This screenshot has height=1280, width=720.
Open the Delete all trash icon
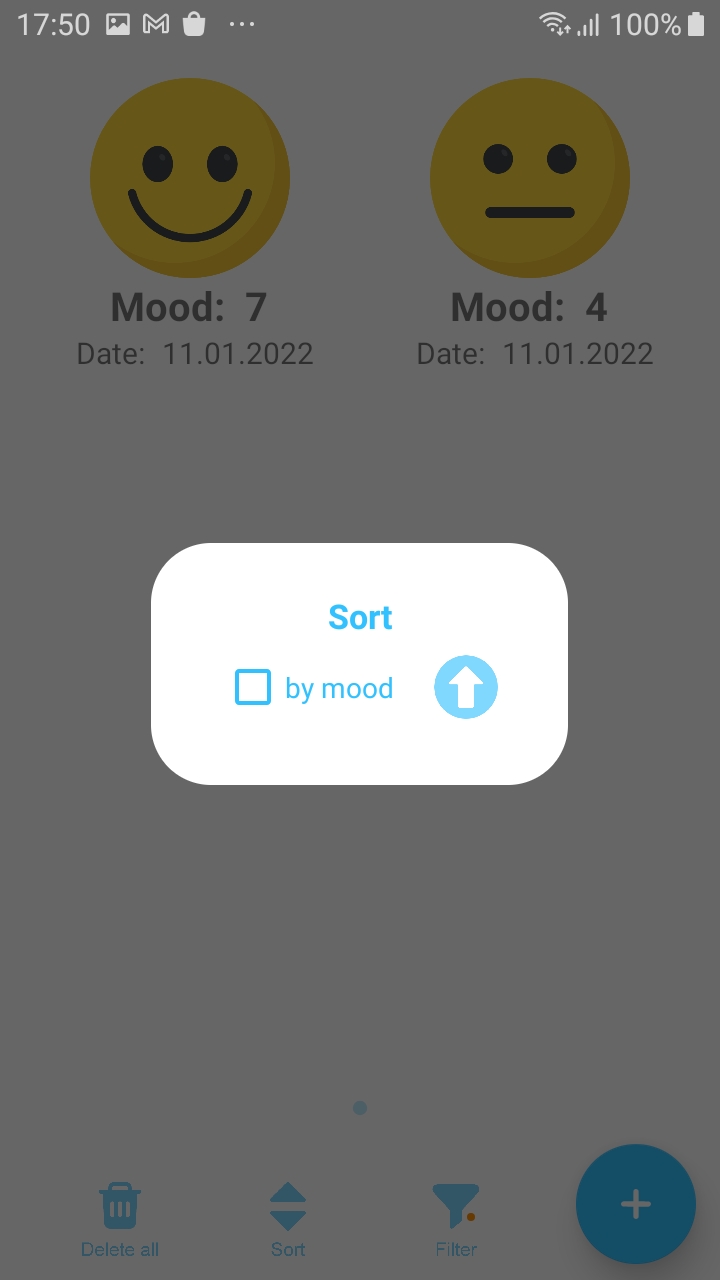(x=119, y=1205)
